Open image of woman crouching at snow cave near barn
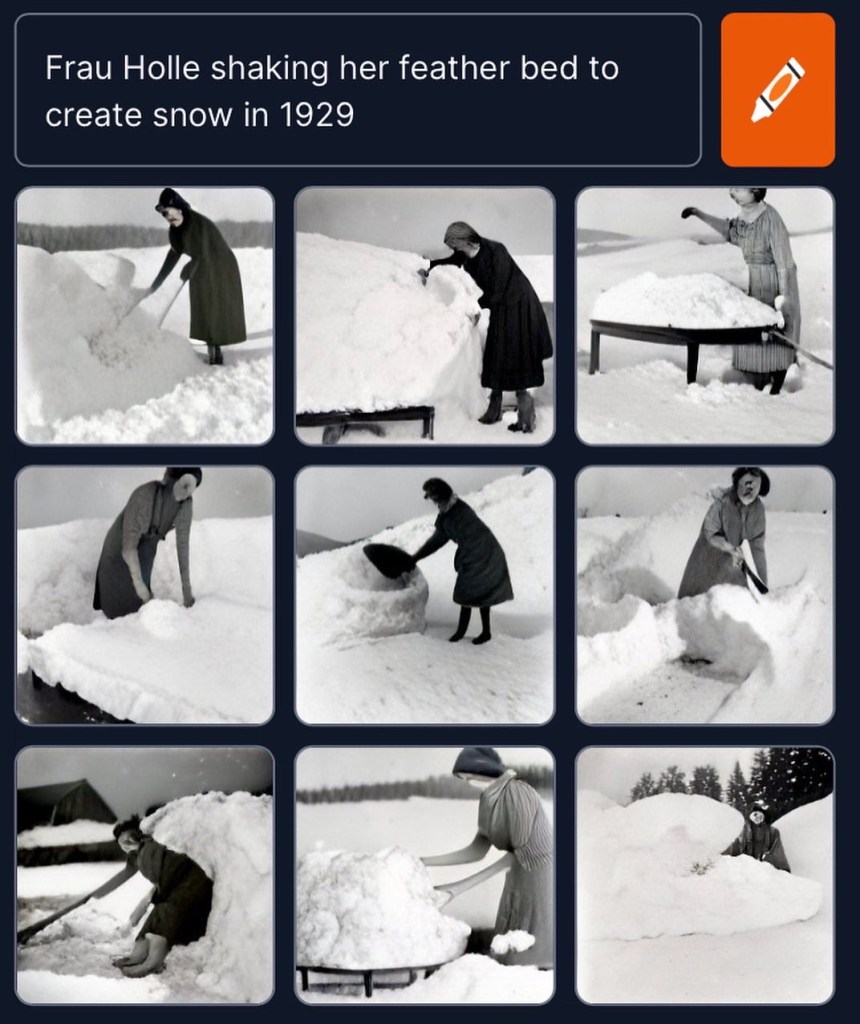The height and width of the screenshot is (1024, 860). (x=145, y=875)
